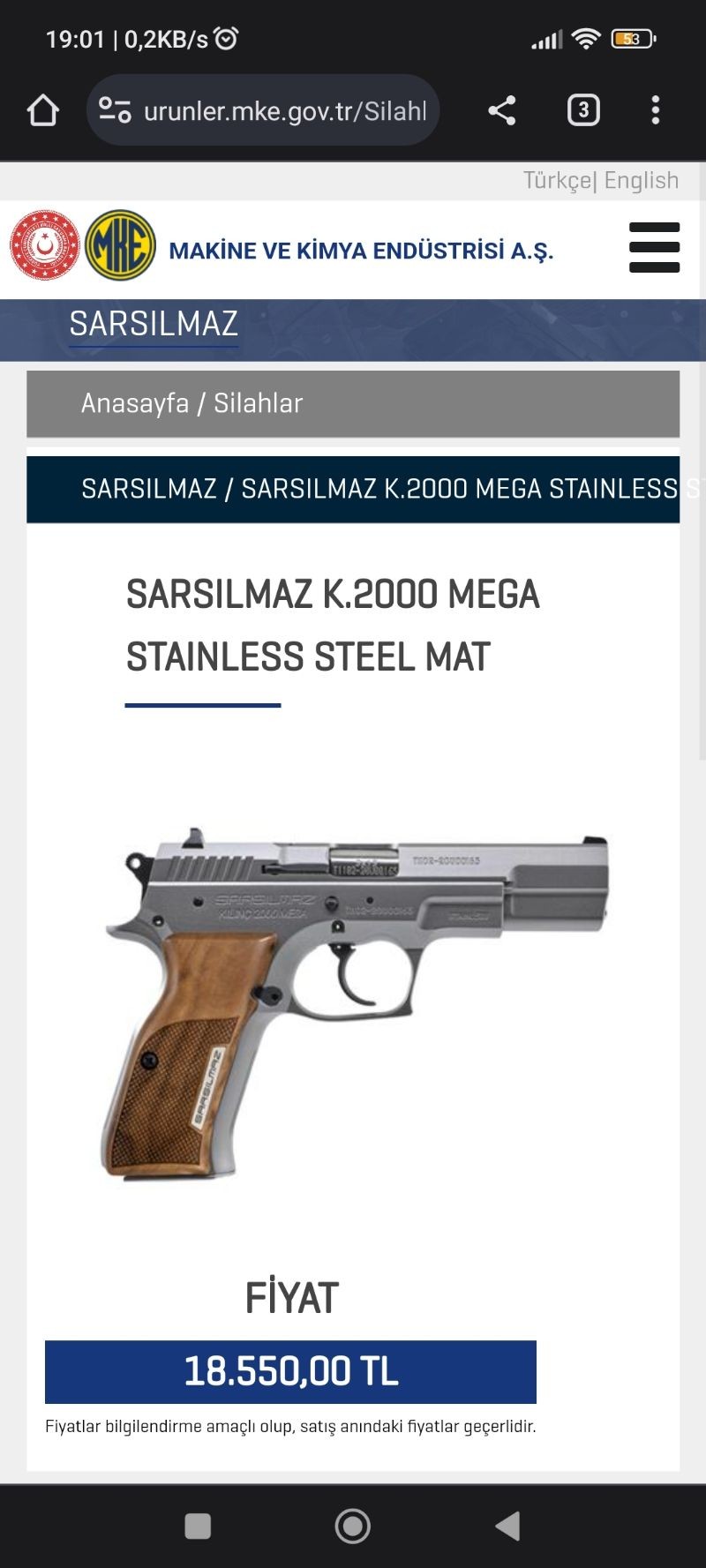The image size is (706, 1568).
Task: Share this page
Action: point(502,110)
